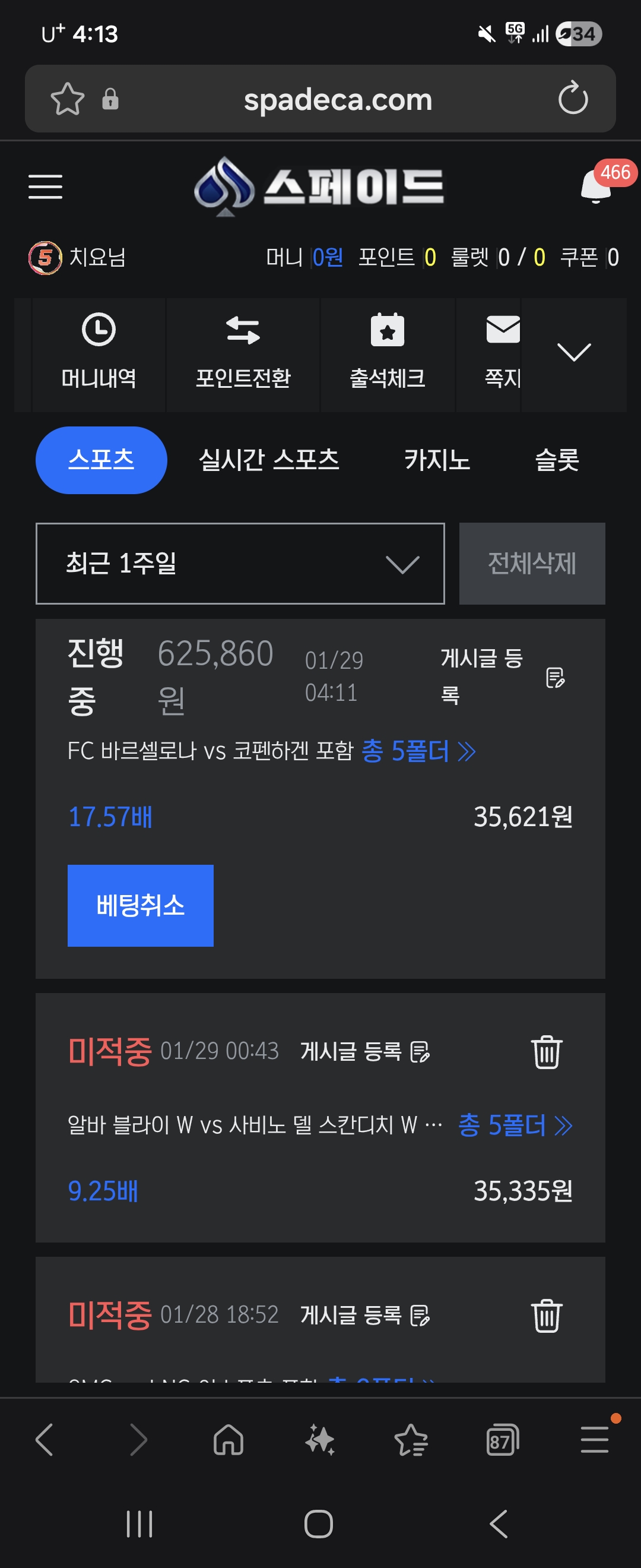Open the notifications bell with 466 badge

[597, 186]
